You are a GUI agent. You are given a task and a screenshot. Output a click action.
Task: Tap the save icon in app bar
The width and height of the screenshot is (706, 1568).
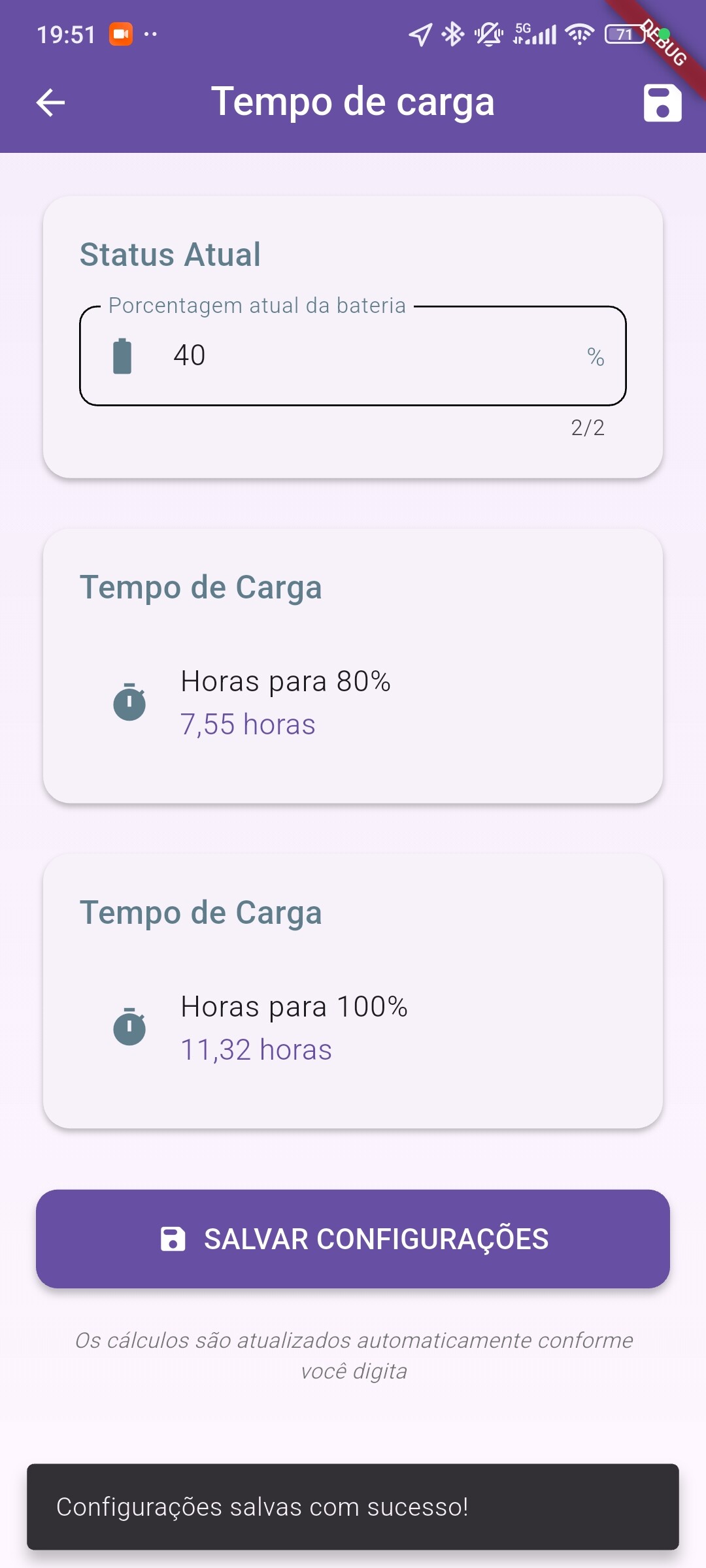click(662, 103)
